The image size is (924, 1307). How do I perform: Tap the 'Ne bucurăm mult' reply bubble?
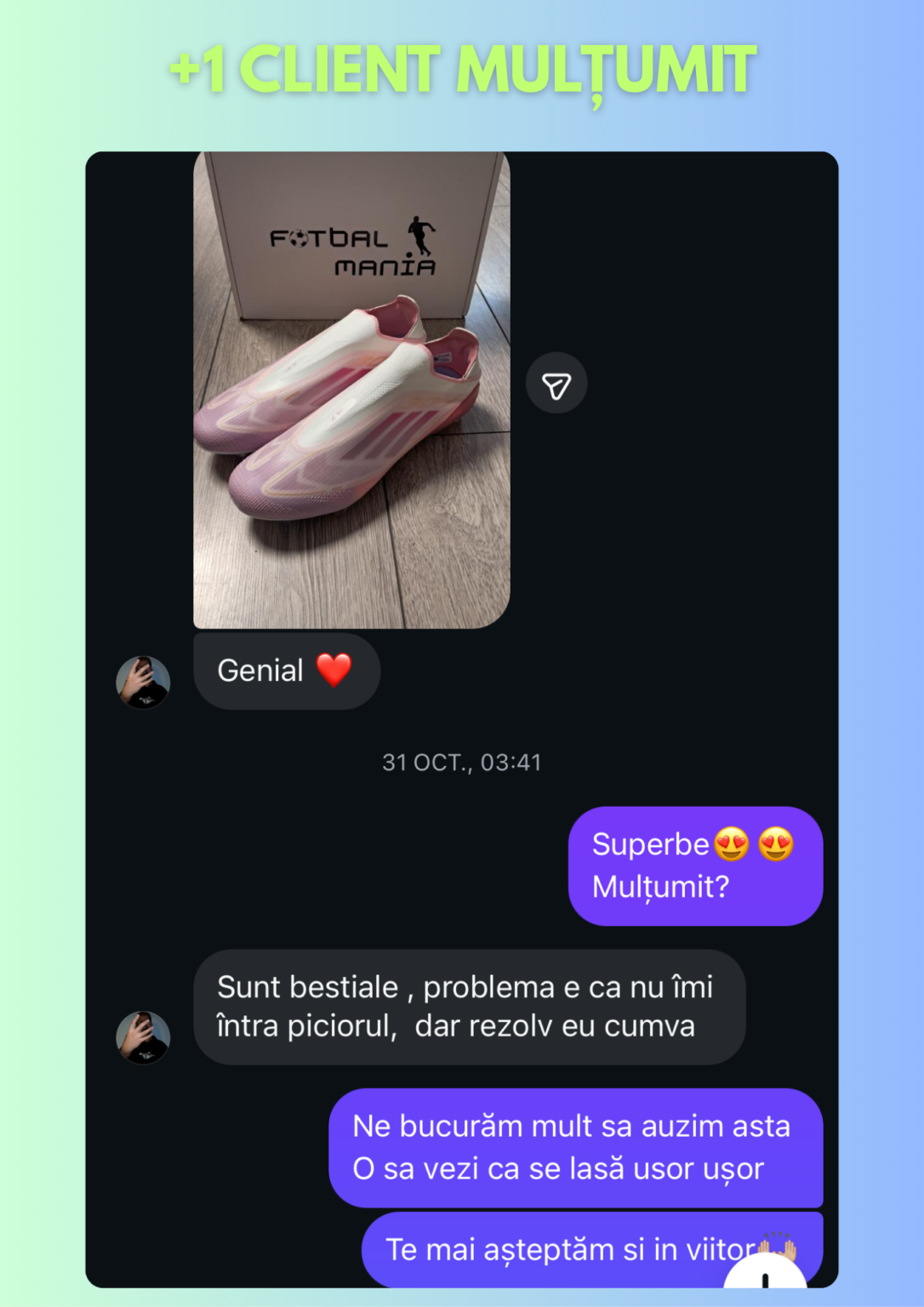tap(576, 1147)
